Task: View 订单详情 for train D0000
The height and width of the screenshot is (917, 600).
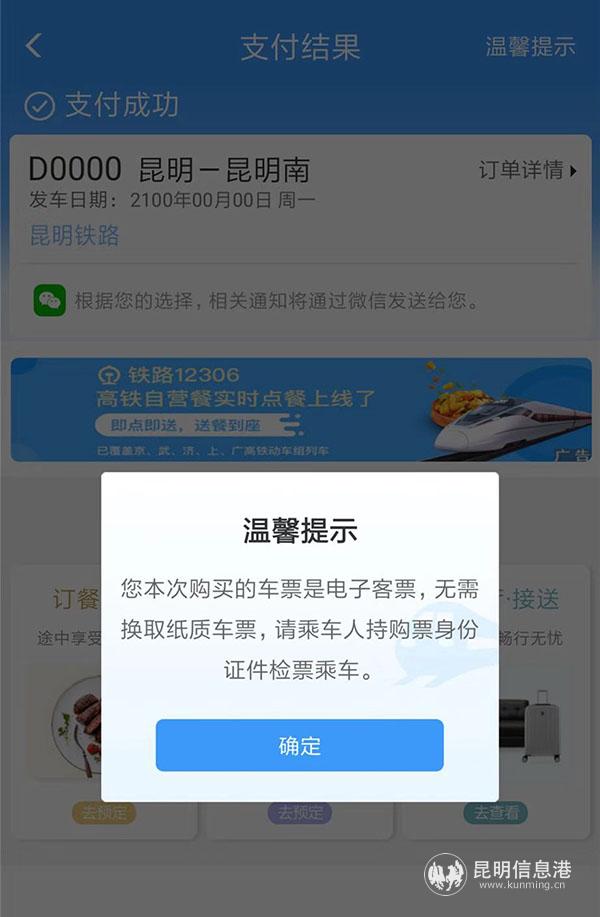Action: coord(528,170)
